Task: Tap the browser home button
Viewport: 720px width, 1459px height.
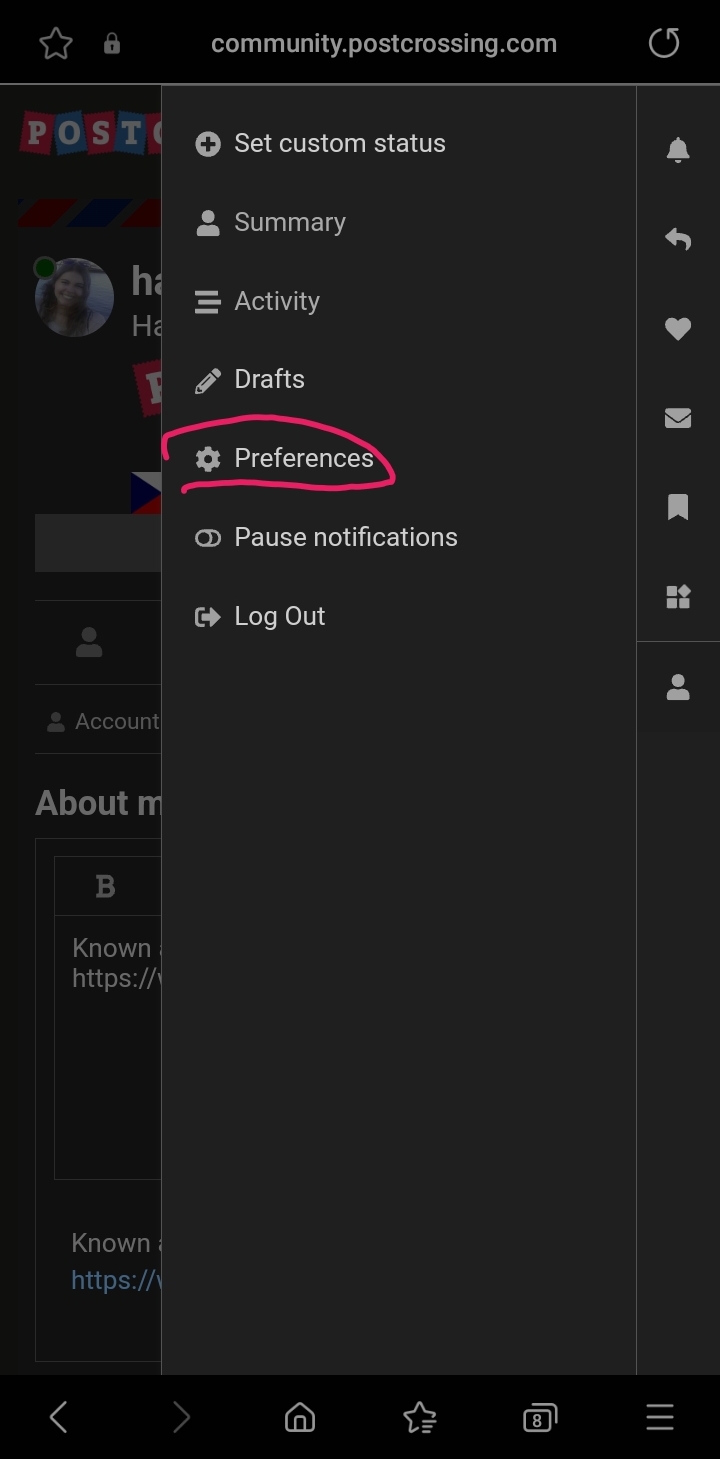Action: click(x=300, y=1417)
